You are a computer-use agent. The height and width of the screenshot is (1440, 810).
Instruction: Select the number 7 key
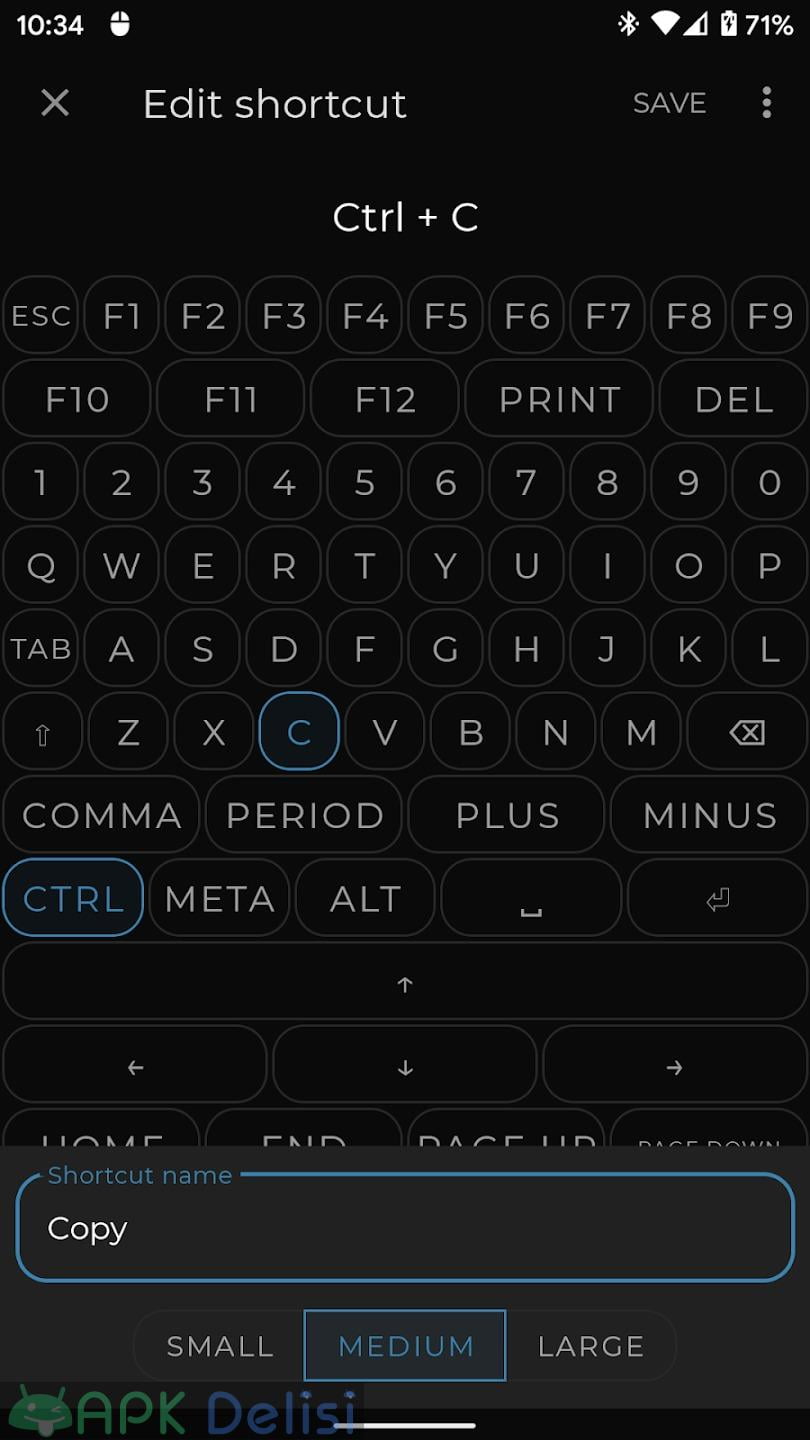click(526, 482)
